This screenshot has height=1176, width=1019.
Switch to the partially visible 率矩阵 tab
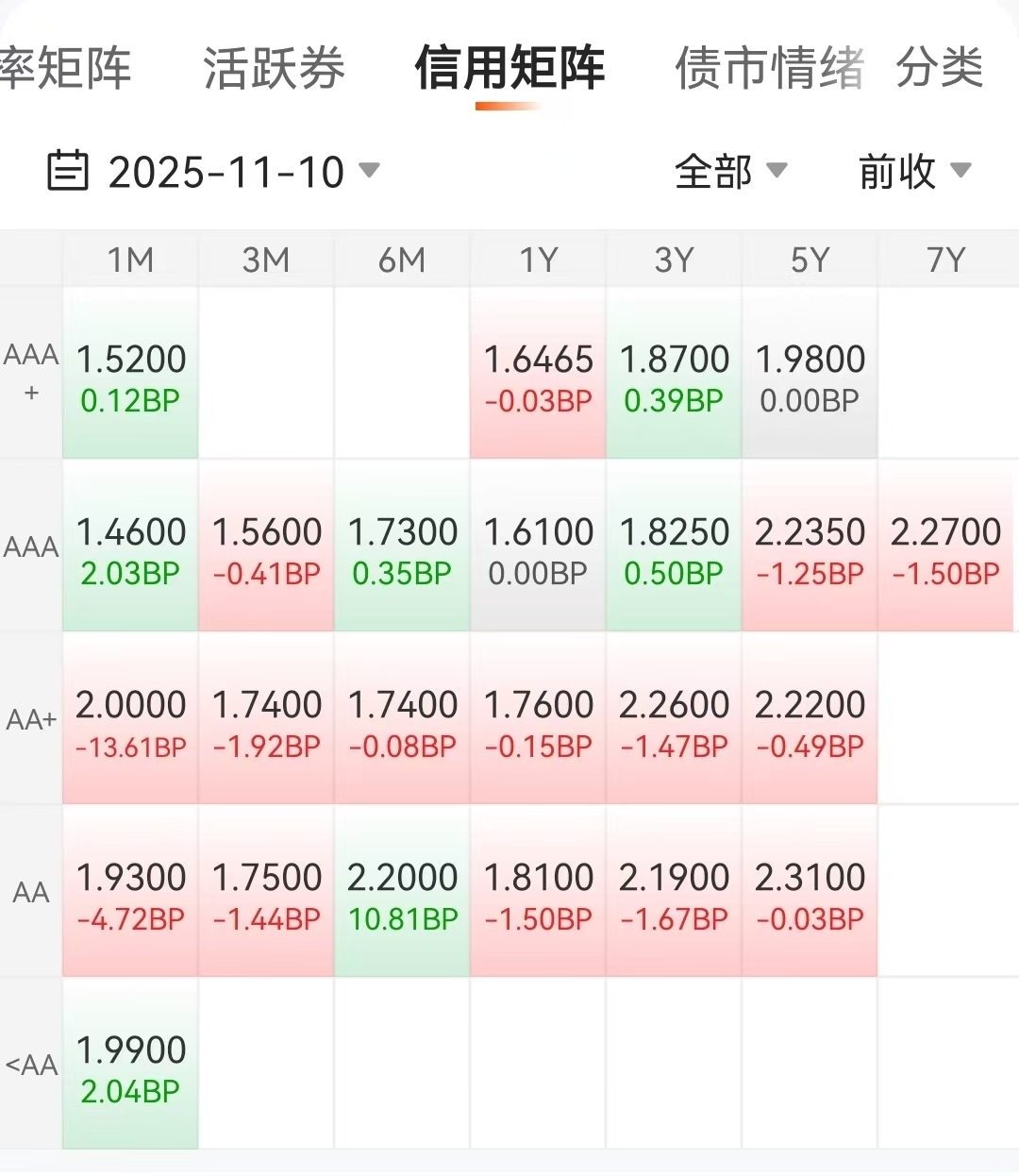point(64,69)
